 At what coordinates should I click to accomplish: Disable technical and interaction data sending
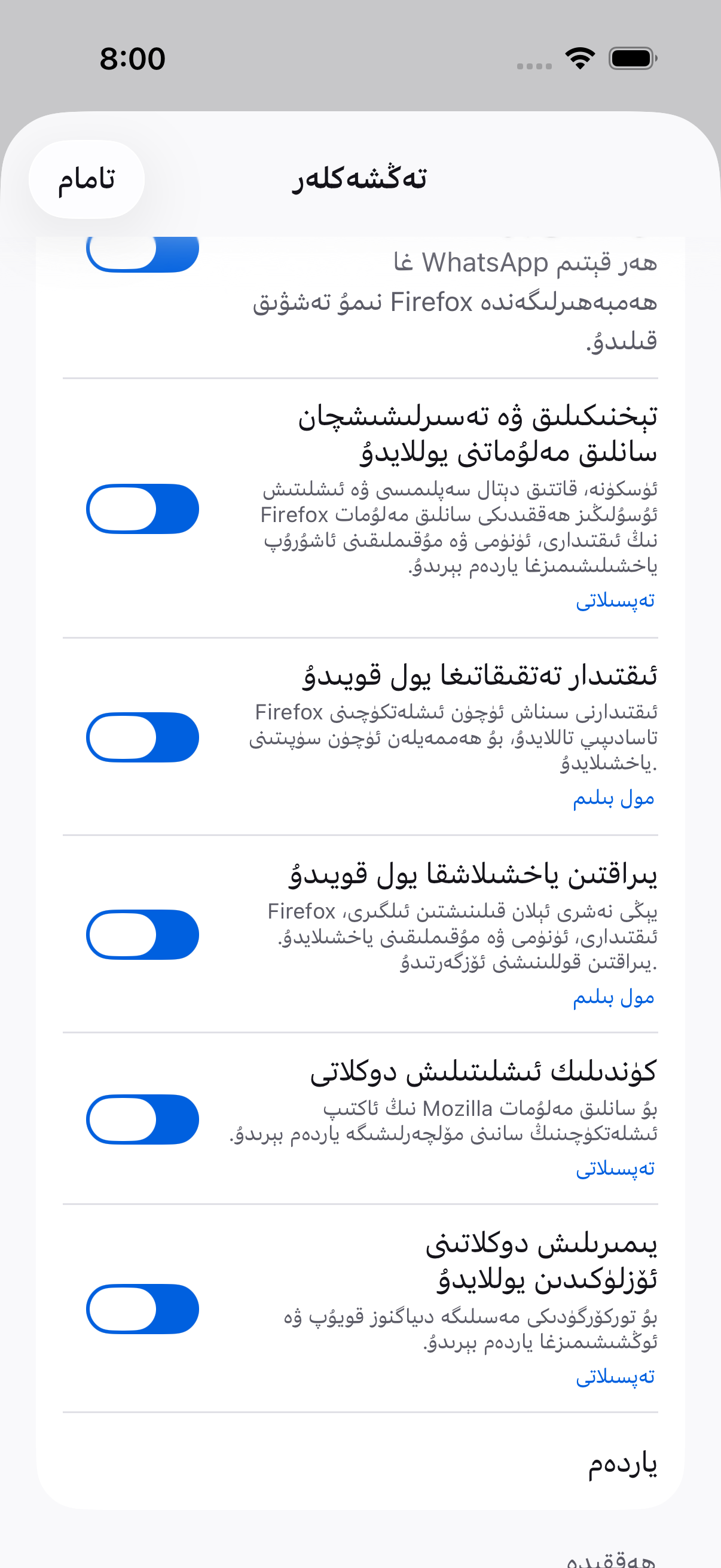coord(142,509)
